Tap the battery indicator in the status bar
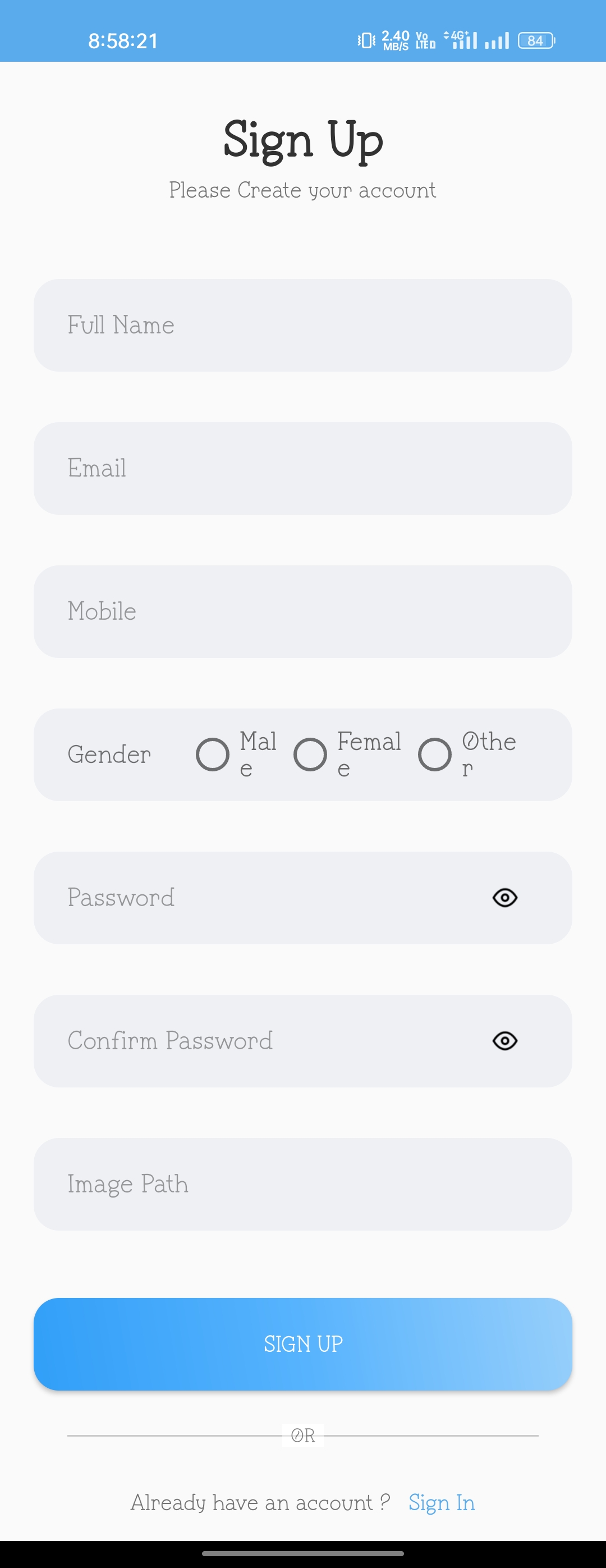 [536, 40]
